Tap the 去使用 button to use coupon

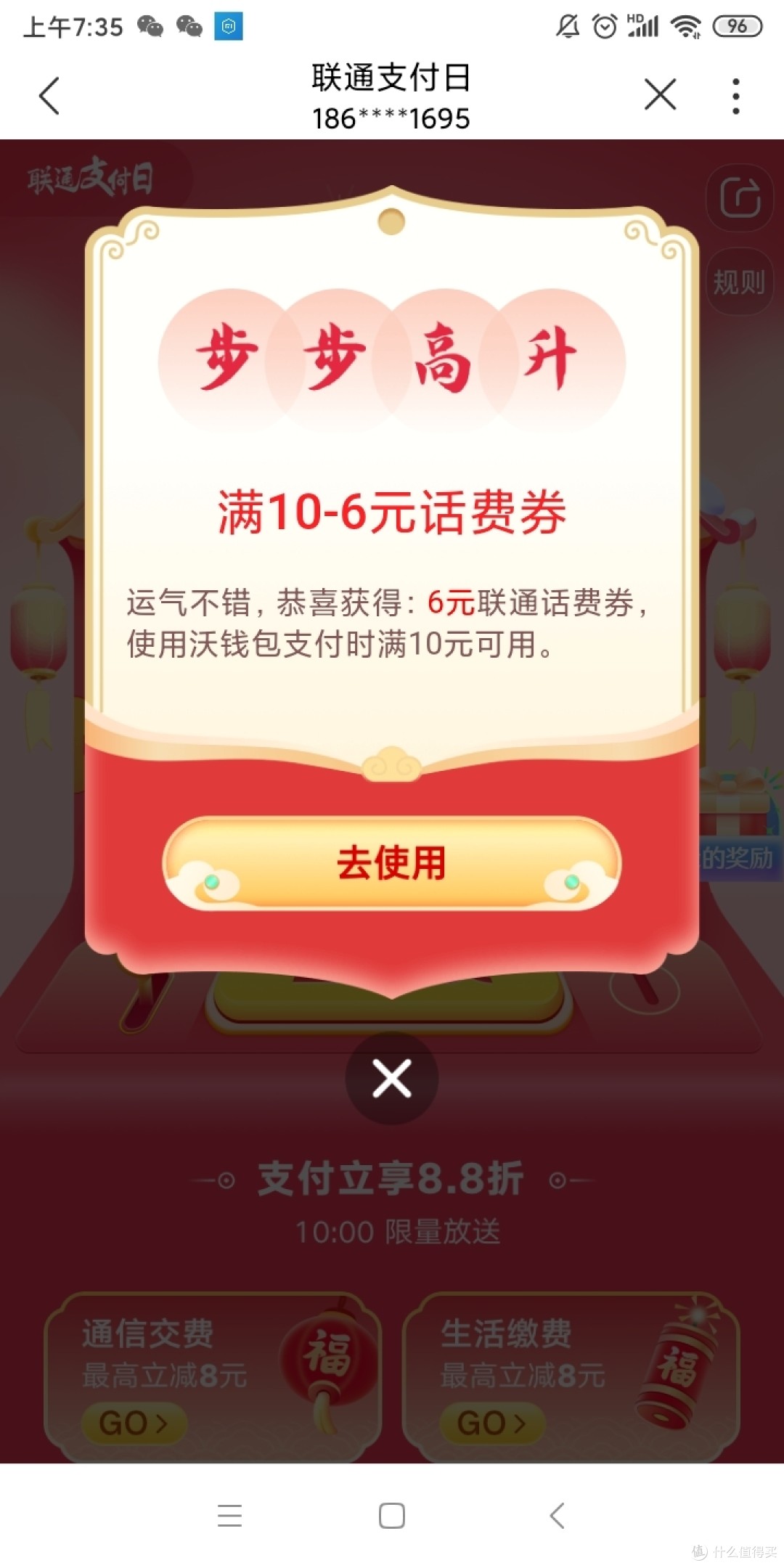(391, 862)
